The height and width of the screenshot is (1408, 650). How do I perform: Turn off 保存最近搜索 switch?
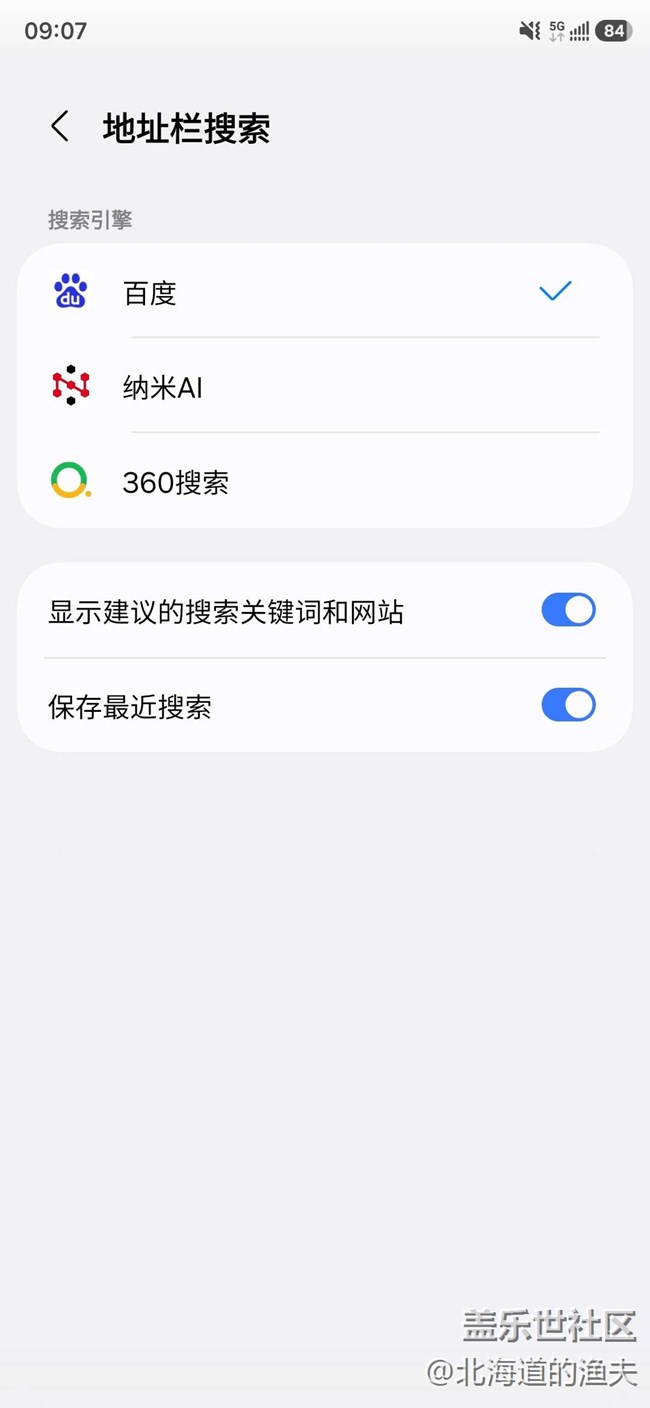tap(568, 705)
